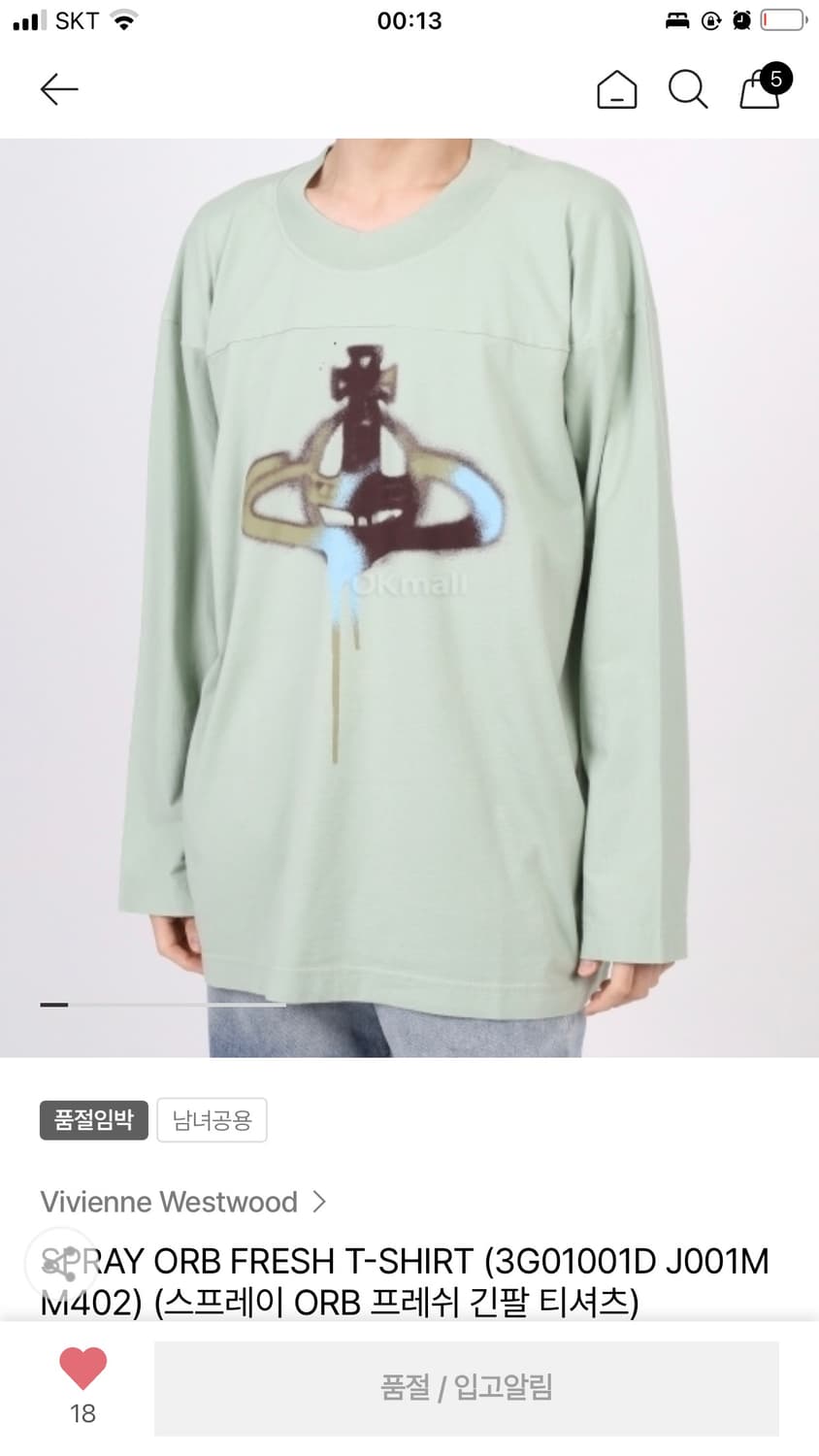
Task: Open the shopping cart with 5 items
Action: coord(759,90)
